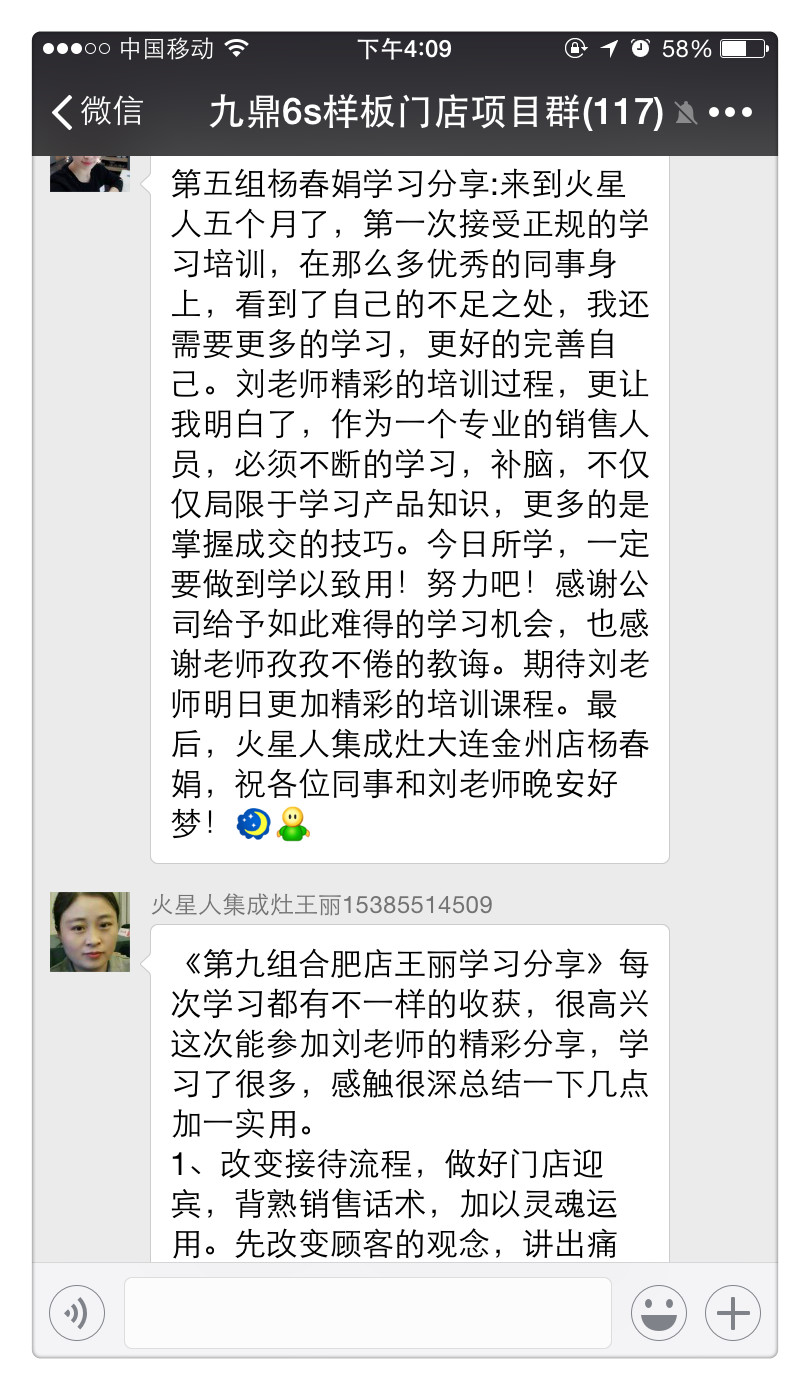Tap the message text field
The image size is (810, 1390).
pos(367,1312)
